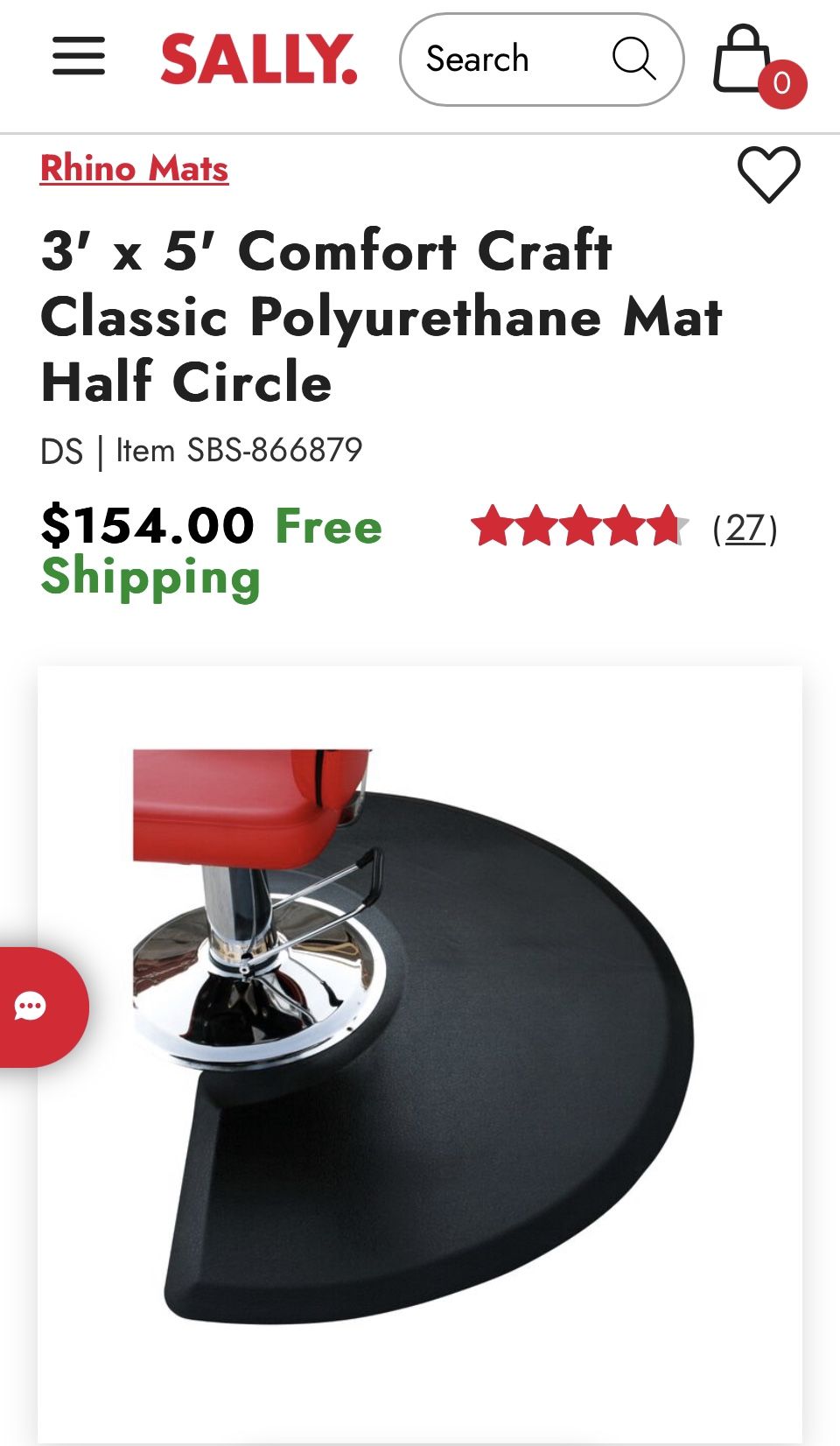This screenshot has width=840, height=1446.
Task: Click the magnifying glass search icon
Action: coord(635,59)
